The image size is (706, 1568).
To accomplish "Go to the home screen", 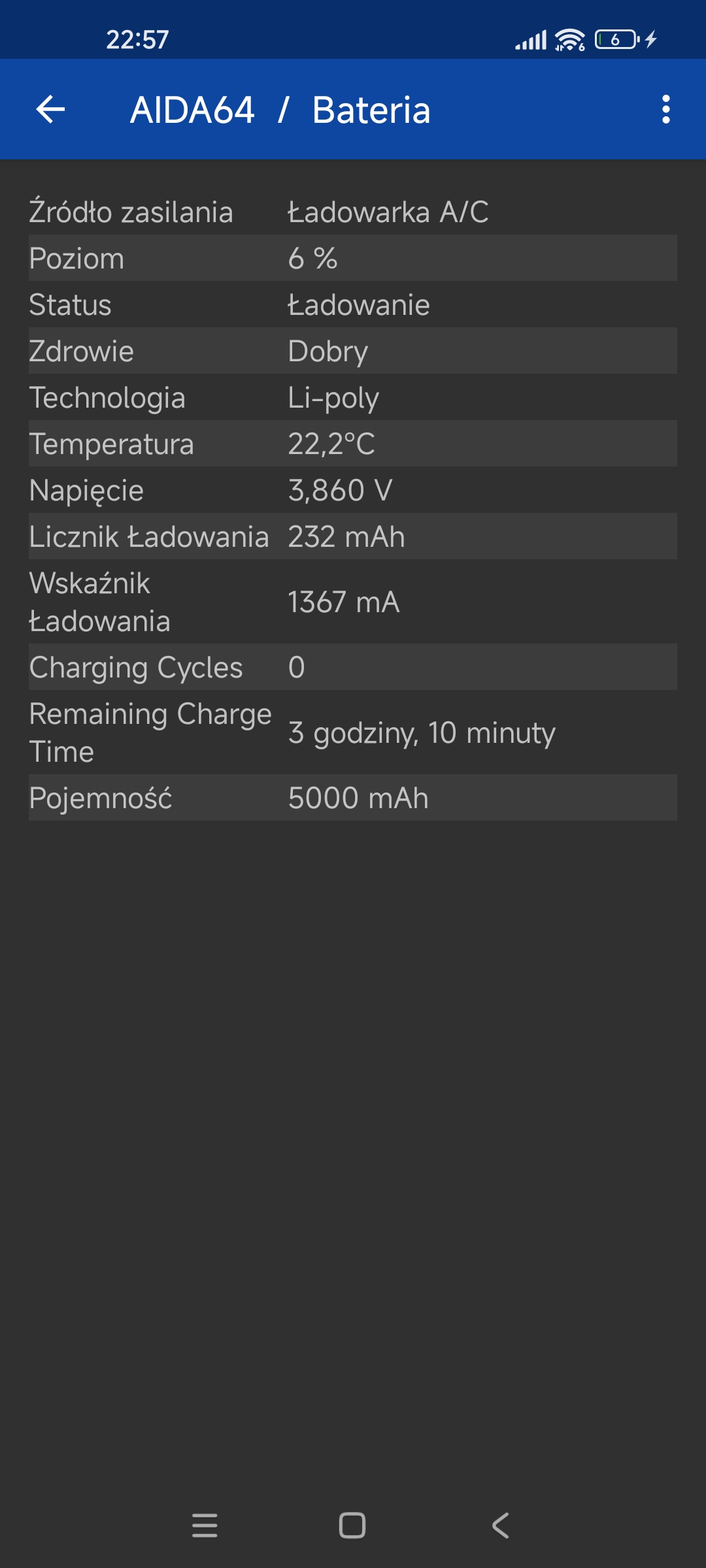I will click(352, 1526).
